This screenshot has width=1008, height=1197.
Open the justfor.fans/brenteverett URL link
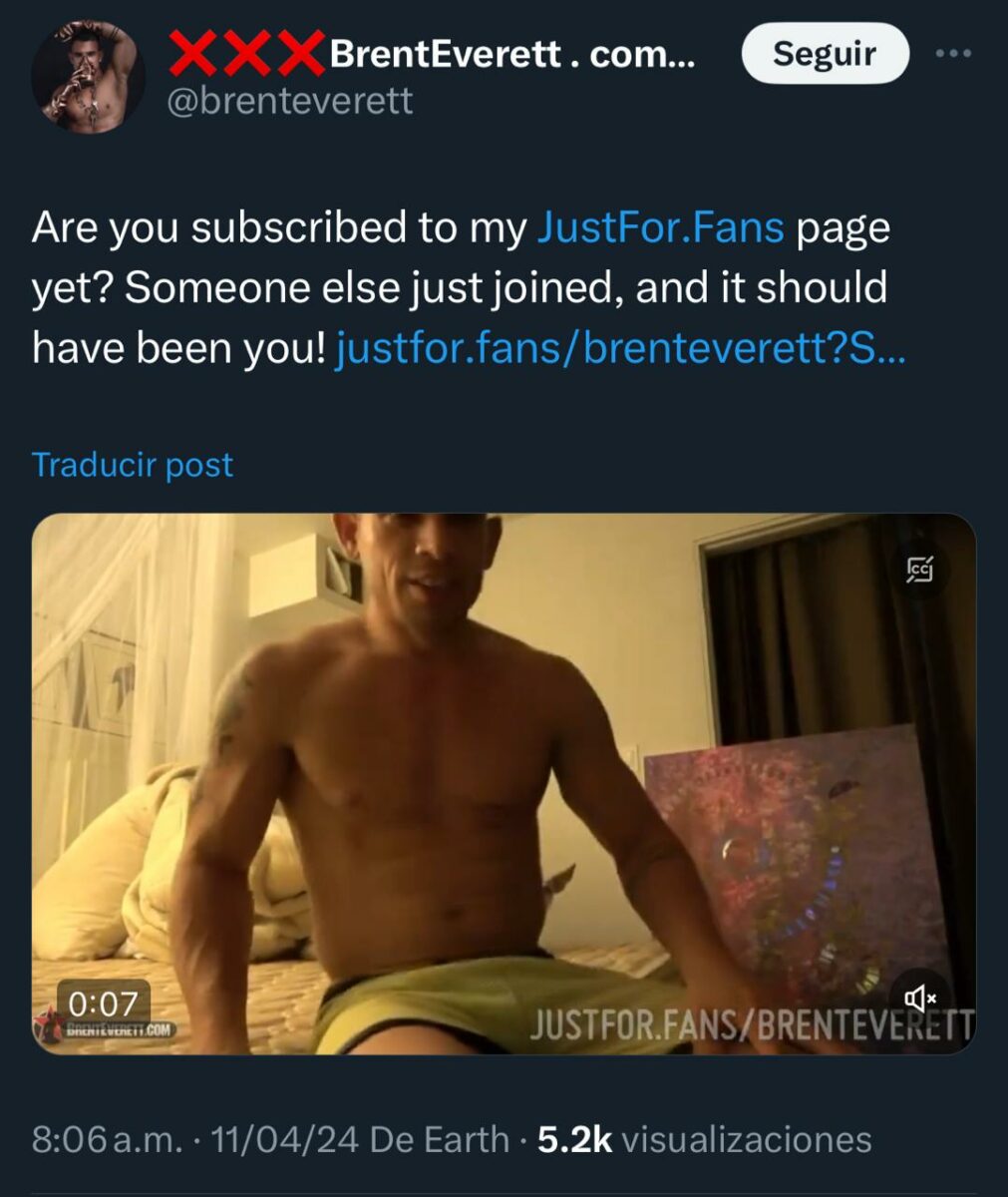click(620, 349)
